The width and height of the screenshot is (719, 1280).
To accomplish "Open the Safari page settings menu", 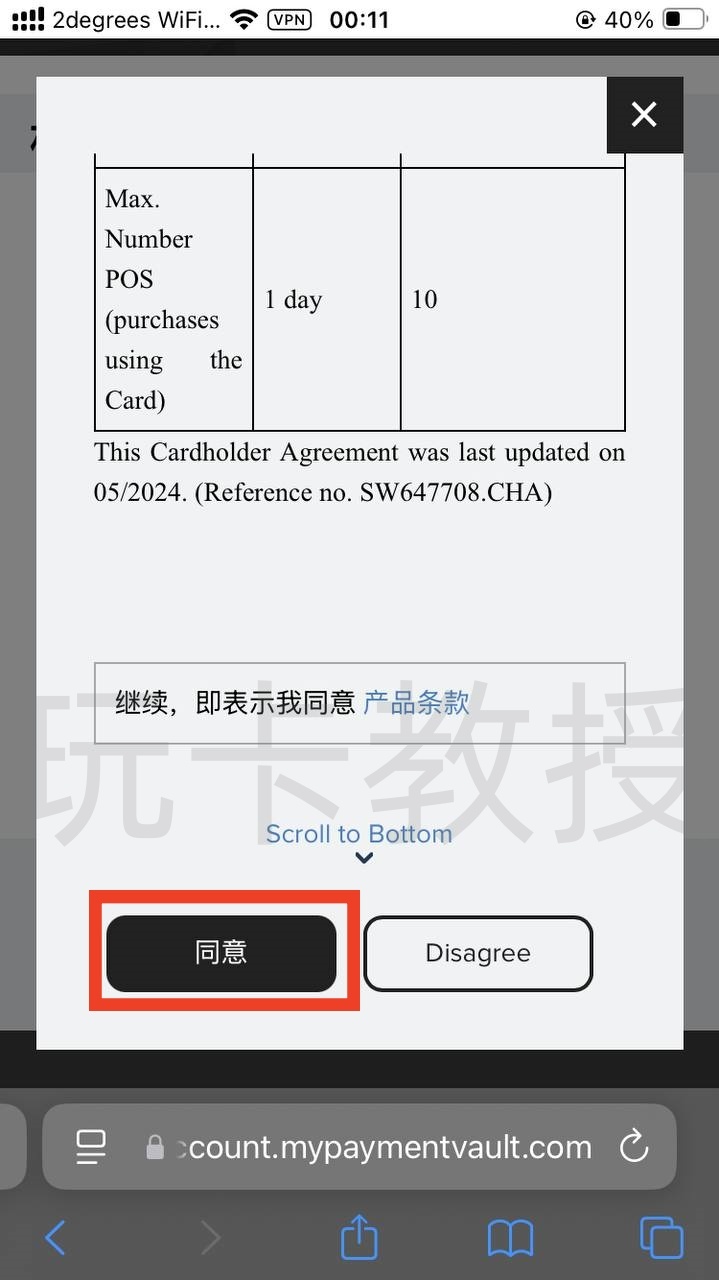I will (91, 1147).
